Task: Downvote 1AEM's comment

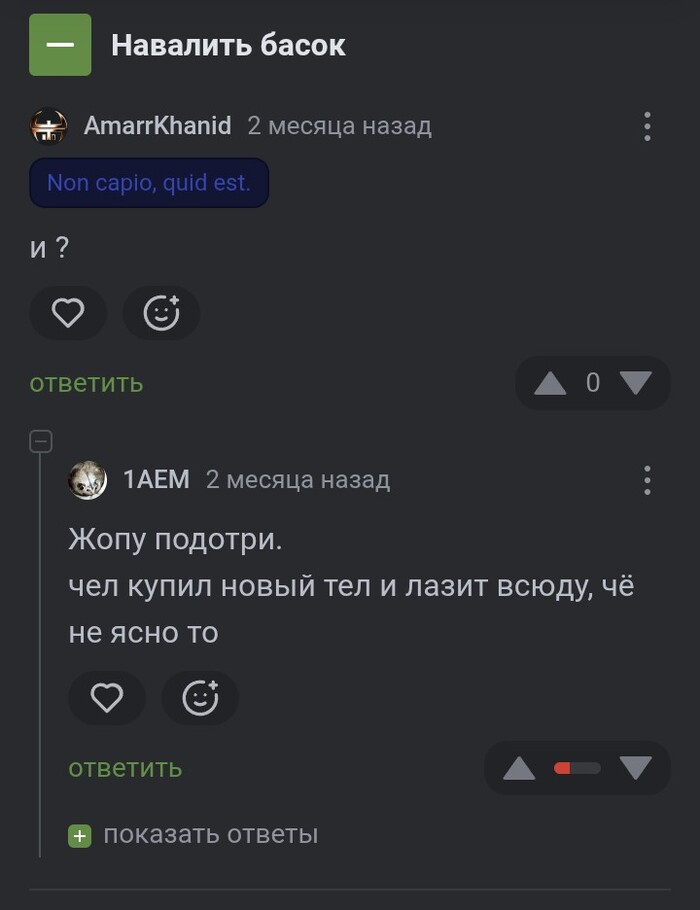Action: pos(635,768)
